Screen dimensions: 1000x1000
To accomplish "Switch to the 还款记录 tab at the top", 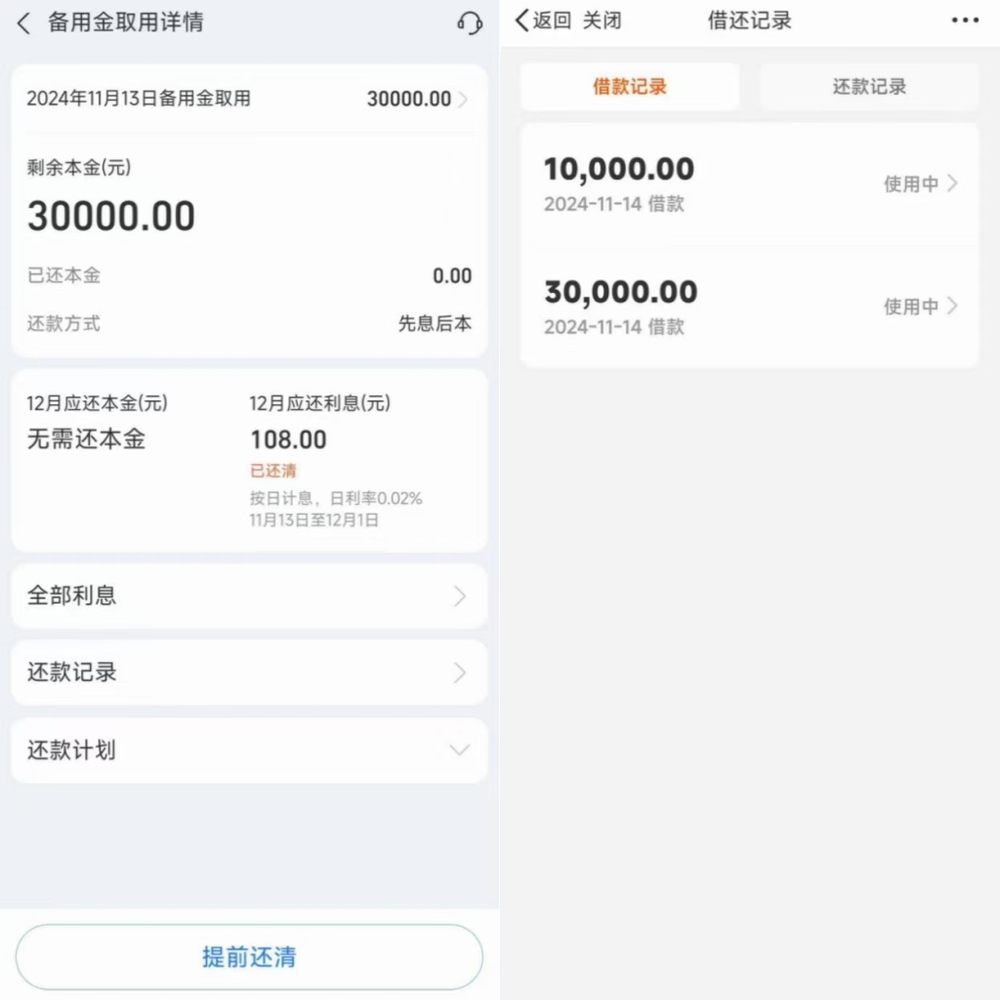I will click(869, 87).
